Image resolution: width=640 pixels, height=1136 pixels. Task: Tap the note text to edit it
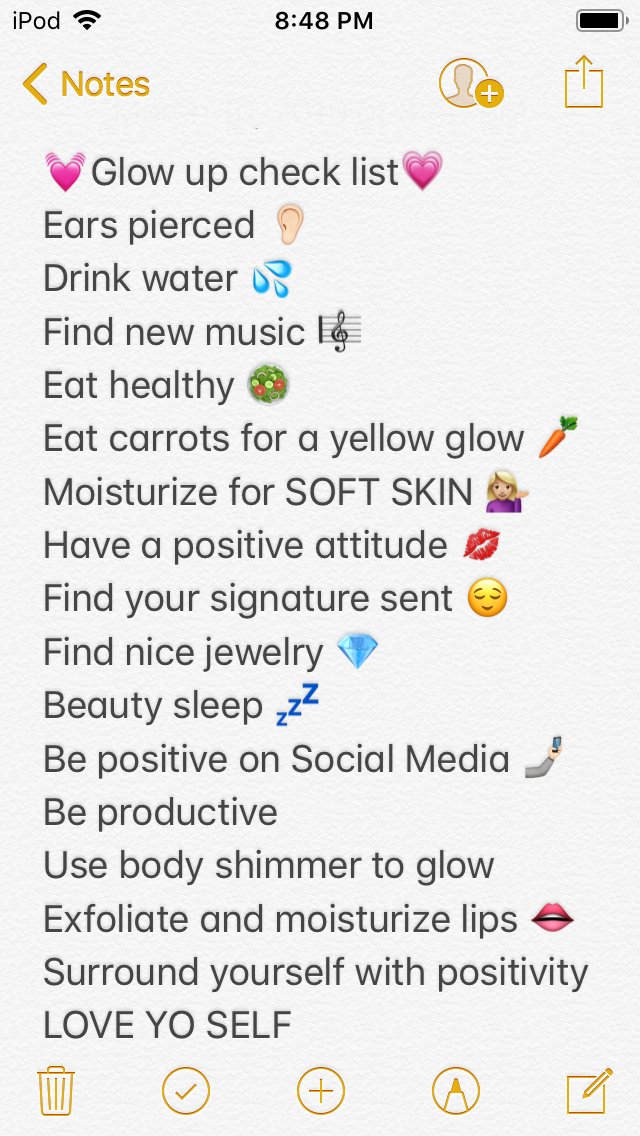coord(316,598)
